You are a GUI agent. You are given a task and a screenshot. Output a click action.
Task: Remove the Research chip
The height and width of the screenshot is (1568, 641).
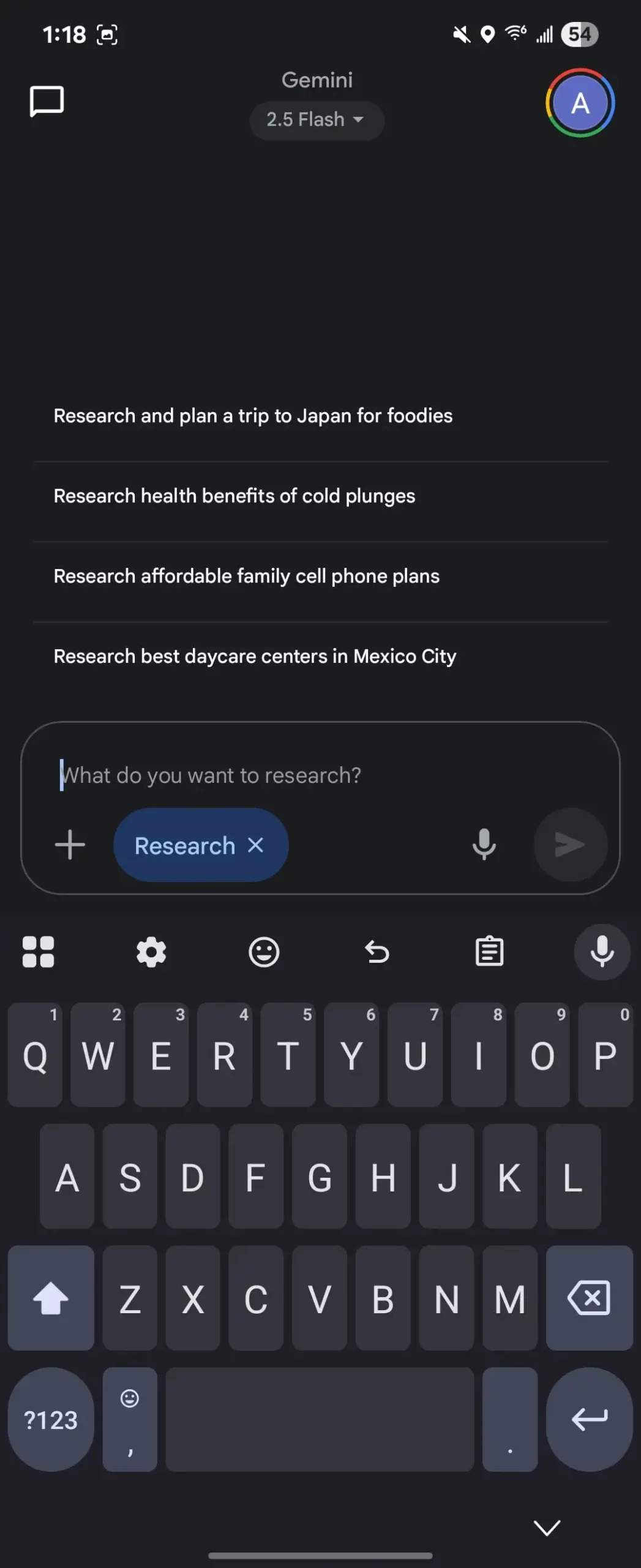[x=256, y=845]
